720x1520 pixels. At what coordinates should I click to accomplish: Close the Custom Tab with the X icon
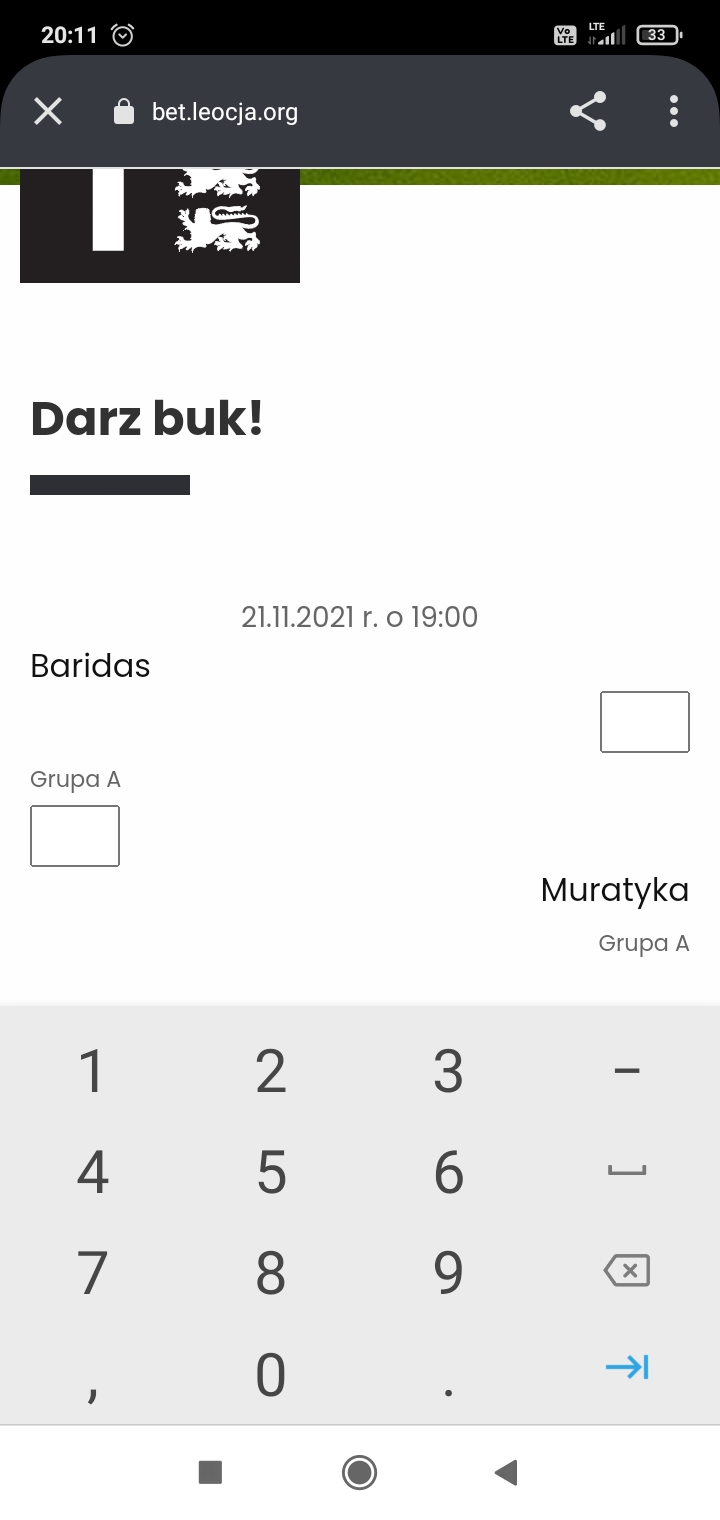click(x=47, y=111)
